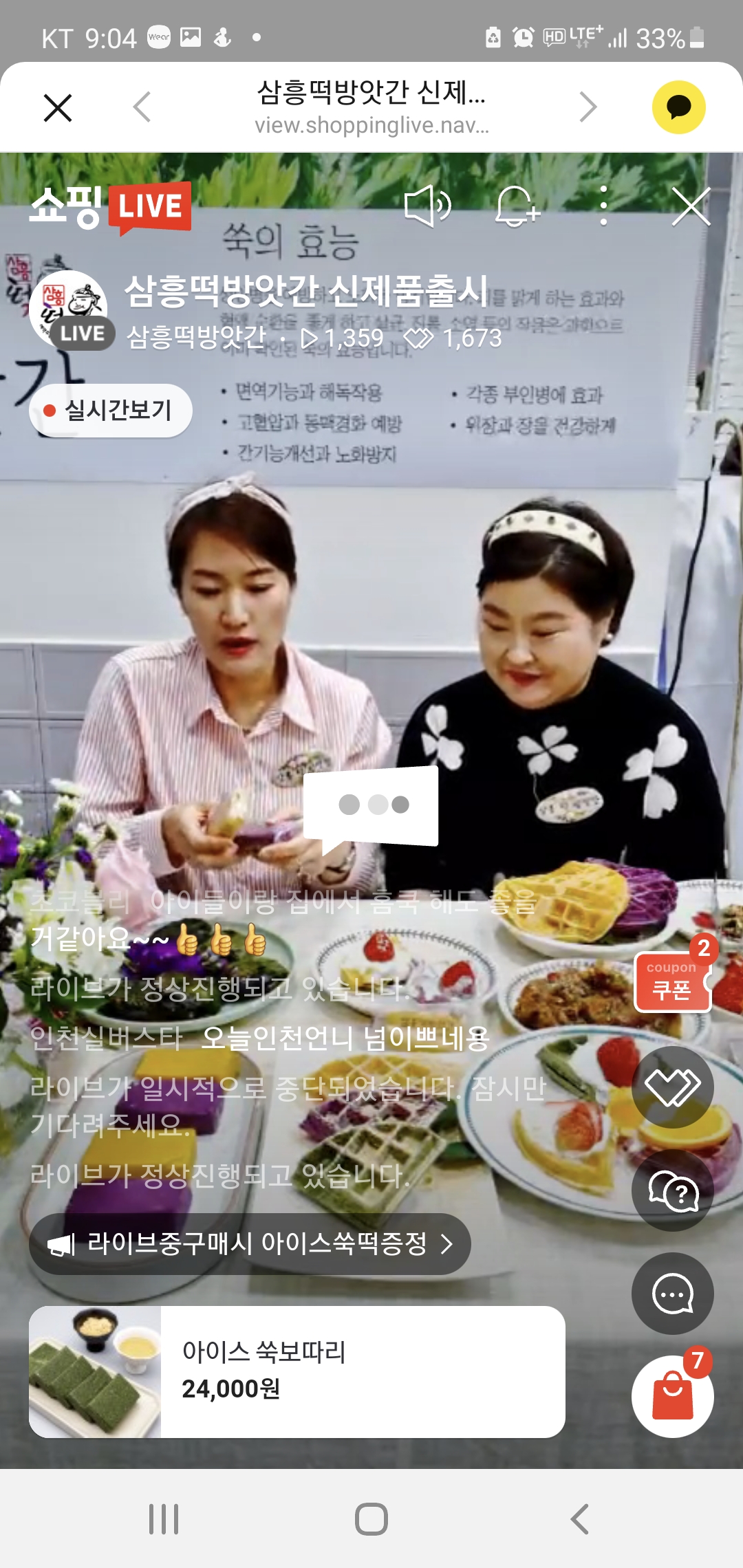Open the 라이브중구매시 아이스쑥떡증정 notice
Viewport: 743px width, 1568px height.
pos(250,1244)
